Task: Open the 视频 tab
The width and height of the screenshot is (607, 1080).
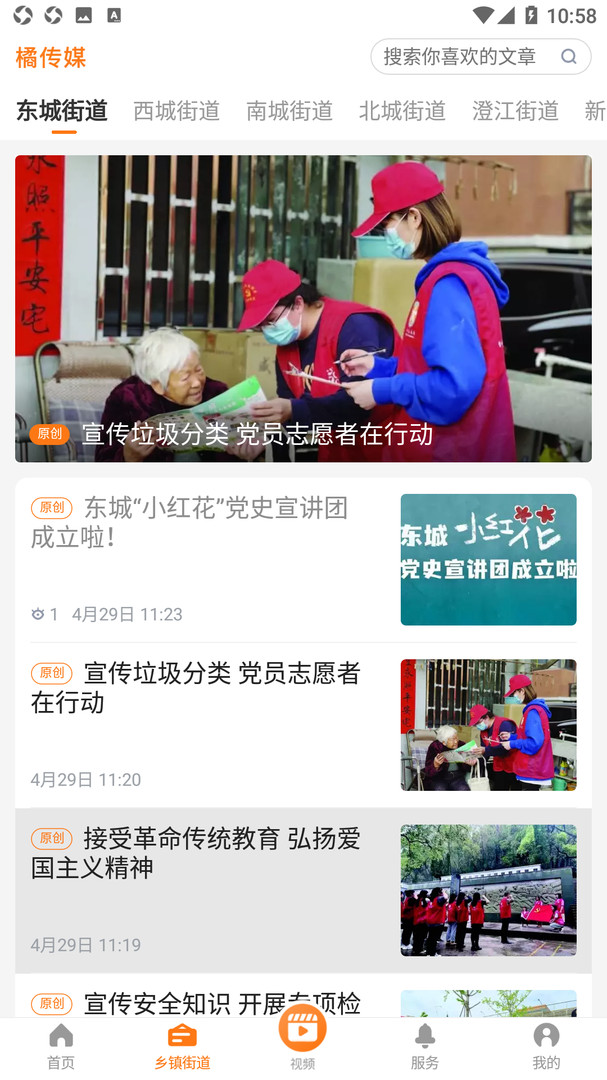Action: (x=303, y=1040)
